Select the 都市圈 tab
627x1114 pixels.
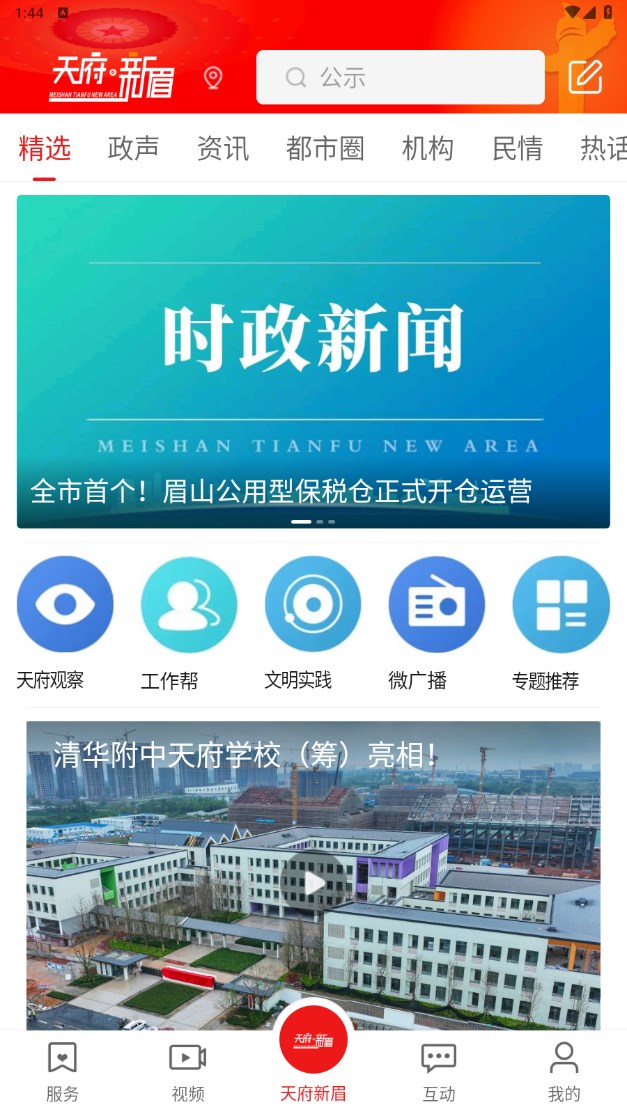click(325, 149)
